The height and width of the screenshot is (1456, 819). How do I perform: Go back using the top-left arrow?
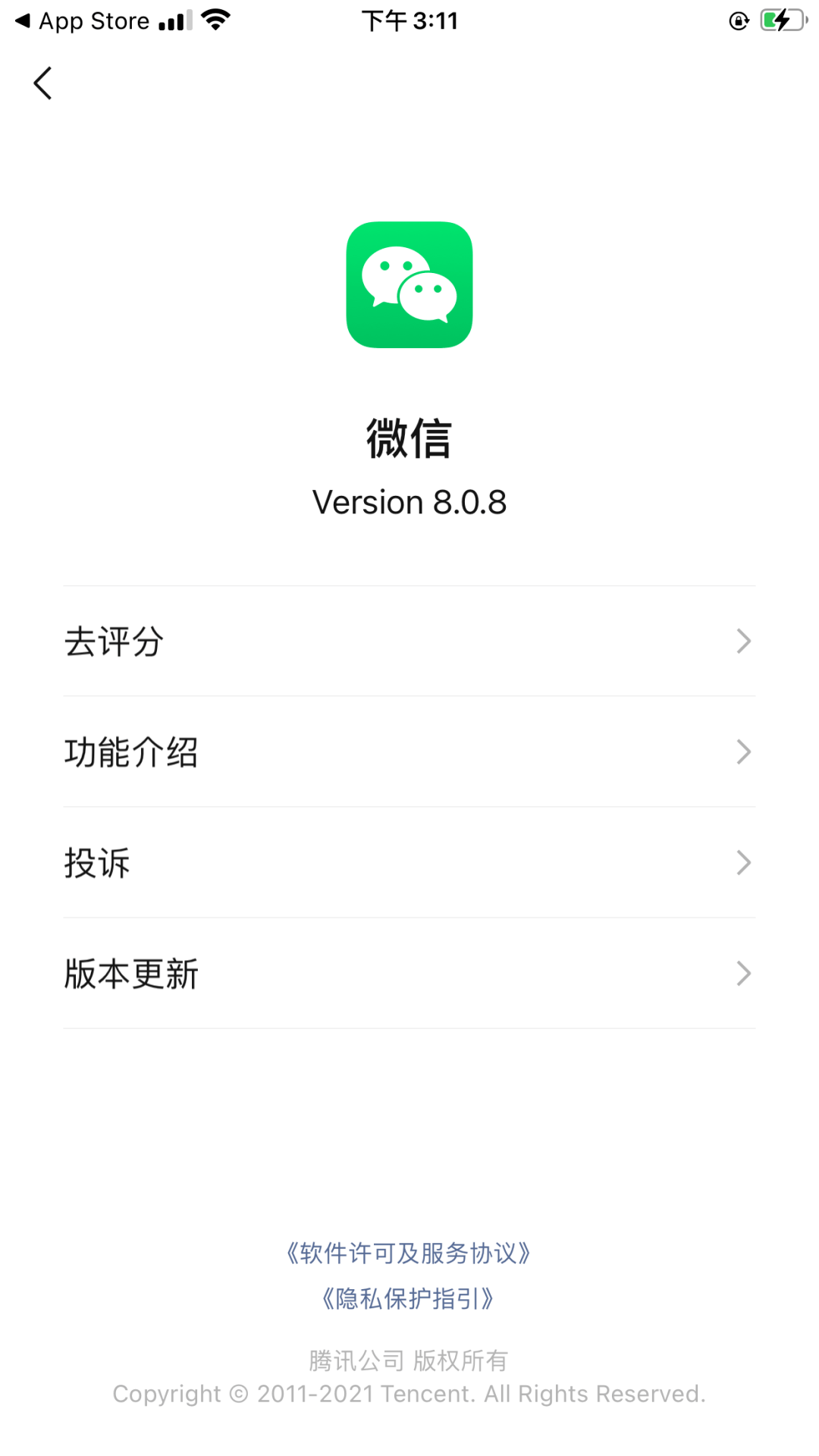(x=42, y=83)
